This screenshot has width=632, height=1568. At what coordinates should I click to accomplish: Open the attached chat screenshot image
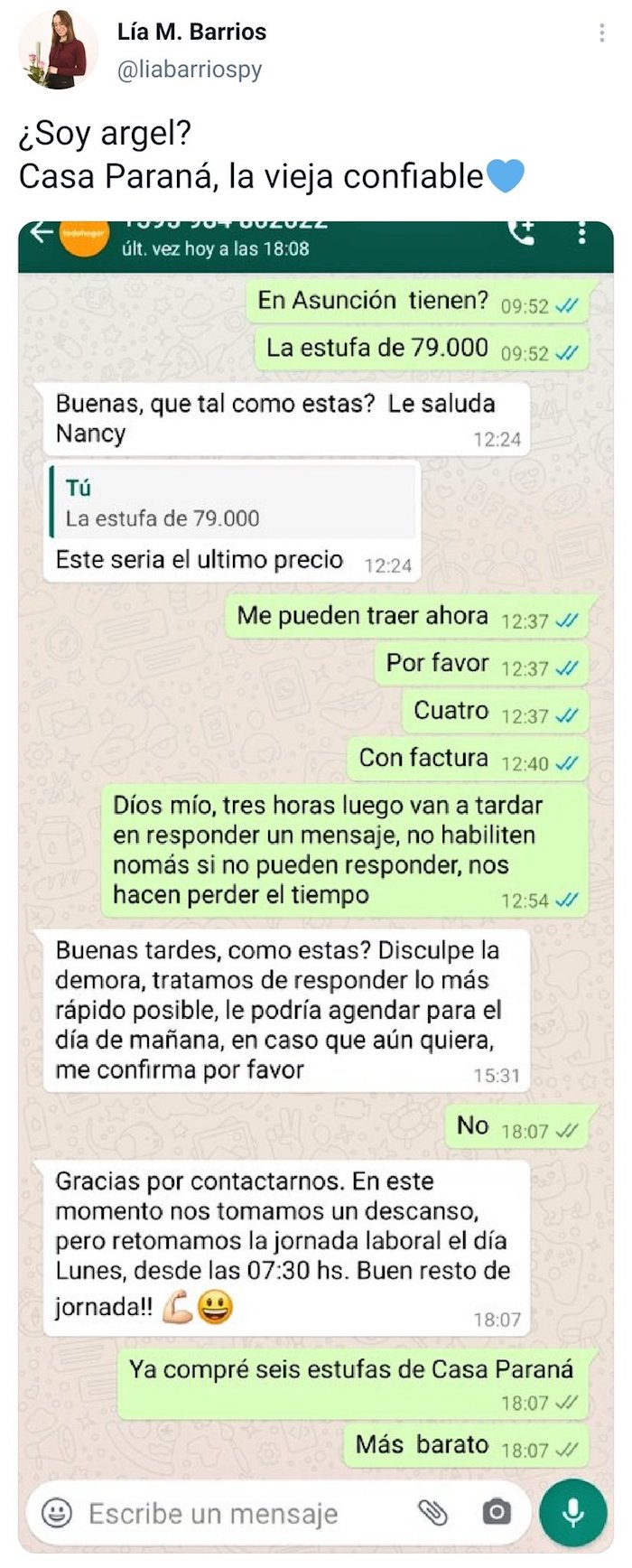315,885
